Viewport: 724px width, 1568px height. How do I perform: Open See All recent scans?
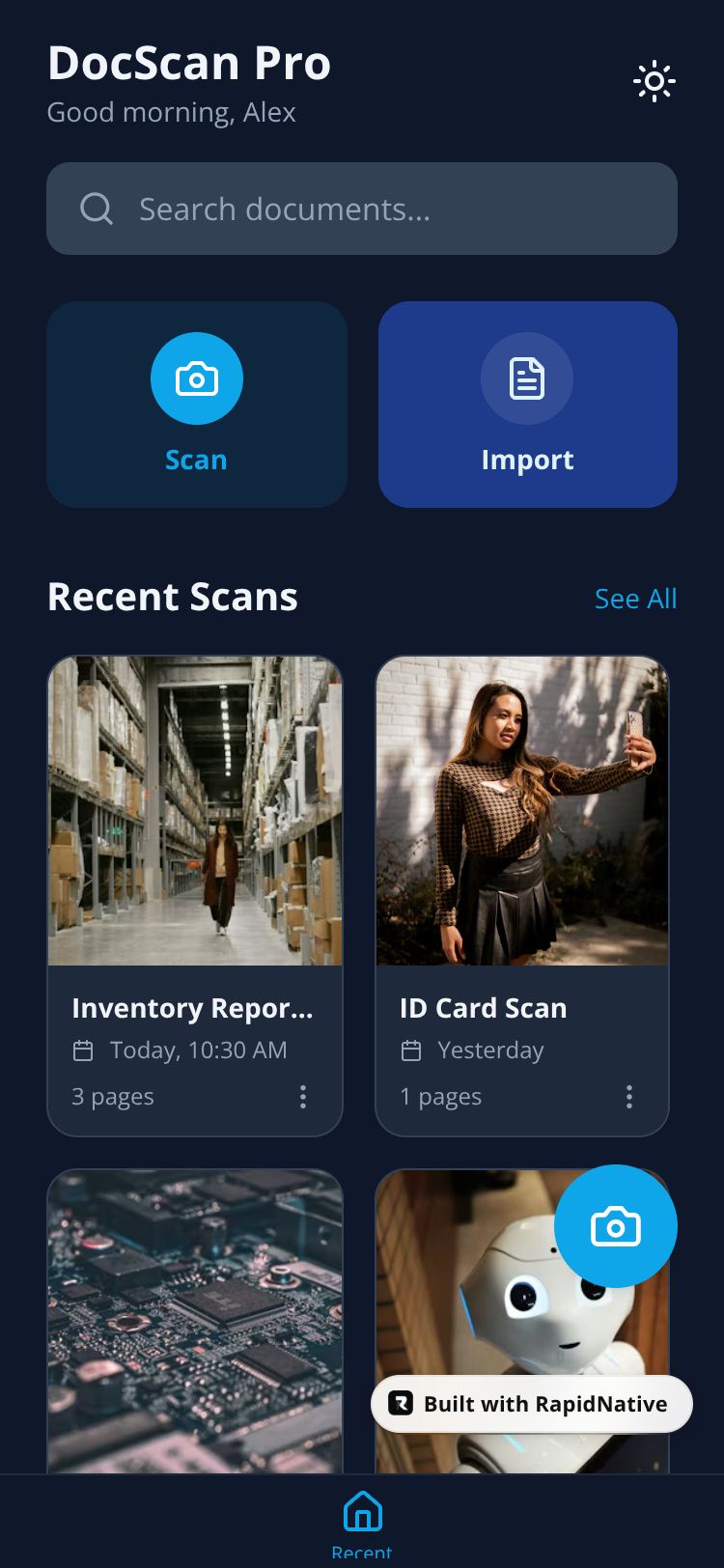point(635,599)
